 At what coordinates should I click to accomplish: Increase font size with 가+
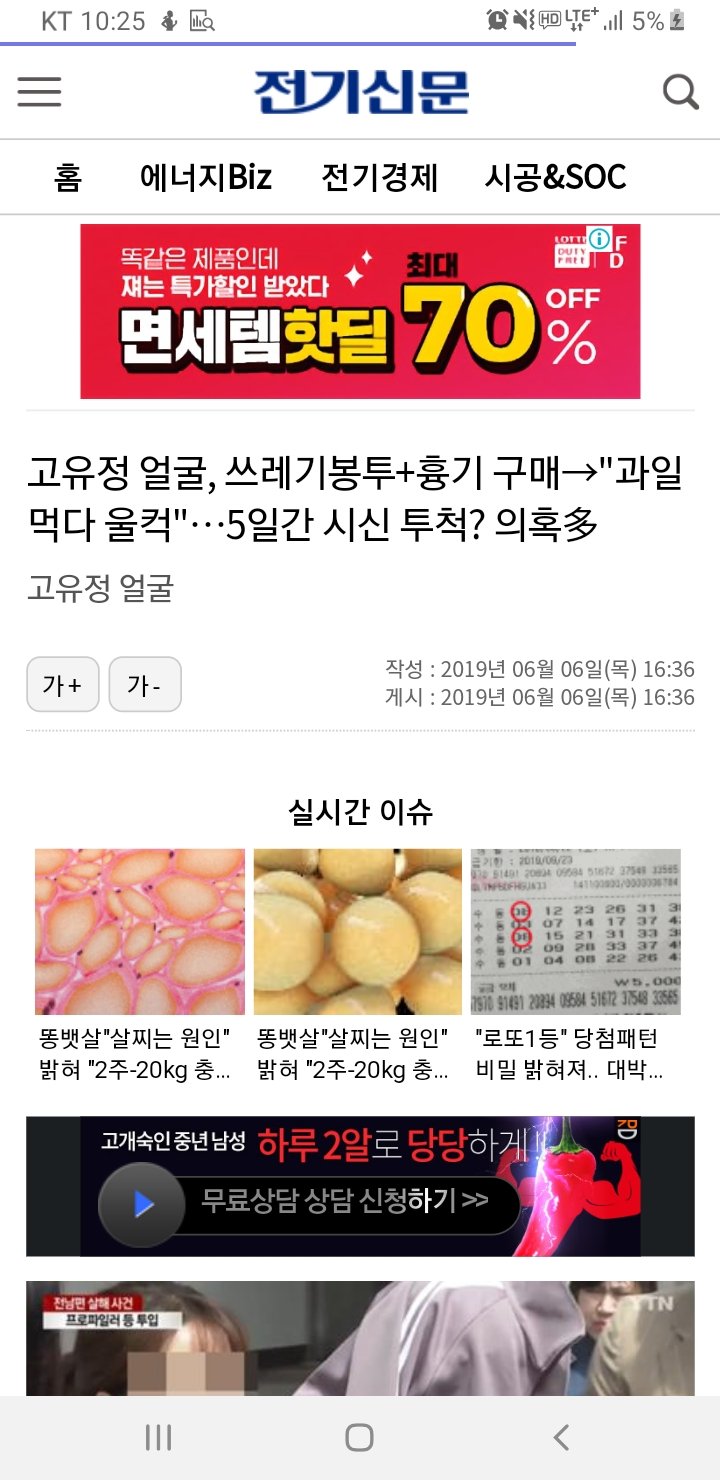(x=63, y=685)
